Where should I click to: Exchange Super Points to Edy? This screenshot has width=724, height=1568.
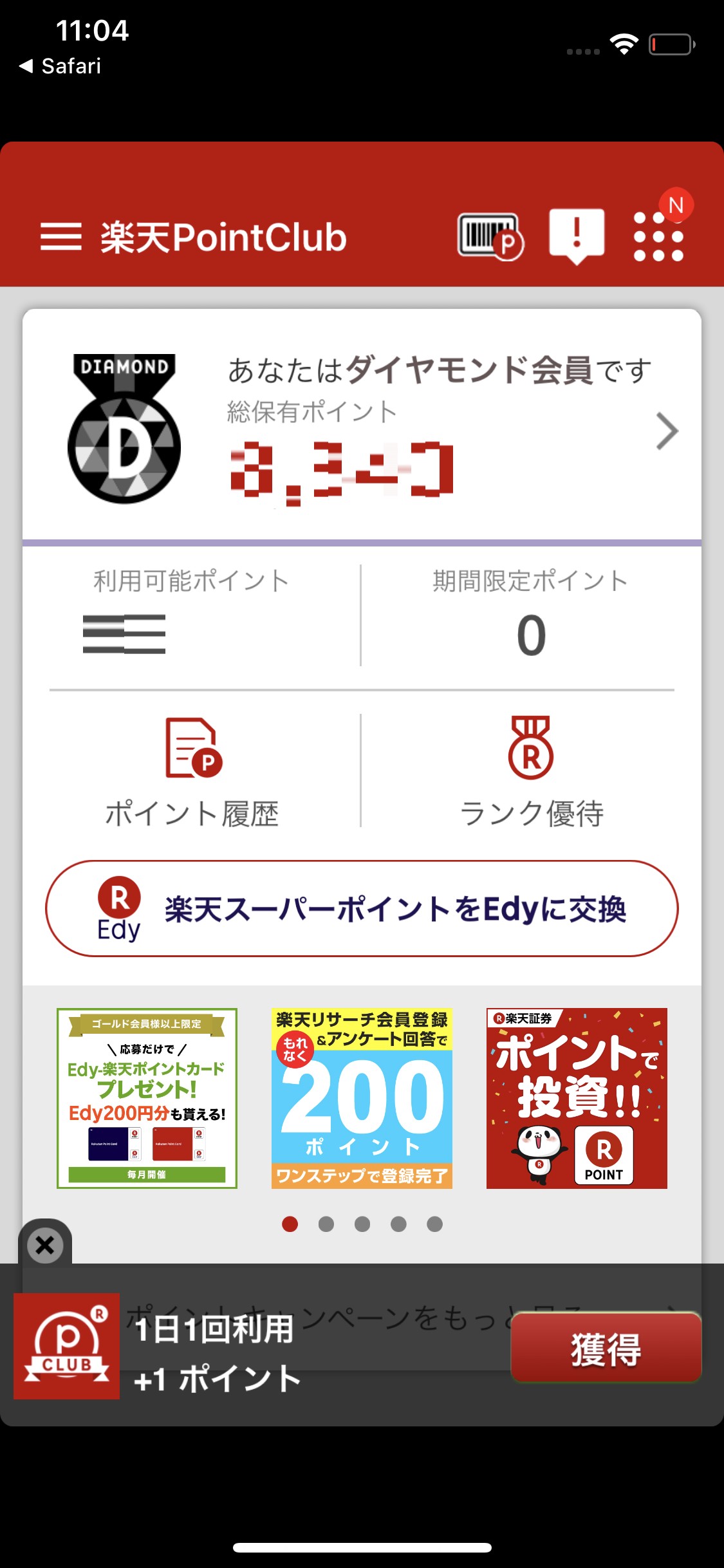coord(362,908)
